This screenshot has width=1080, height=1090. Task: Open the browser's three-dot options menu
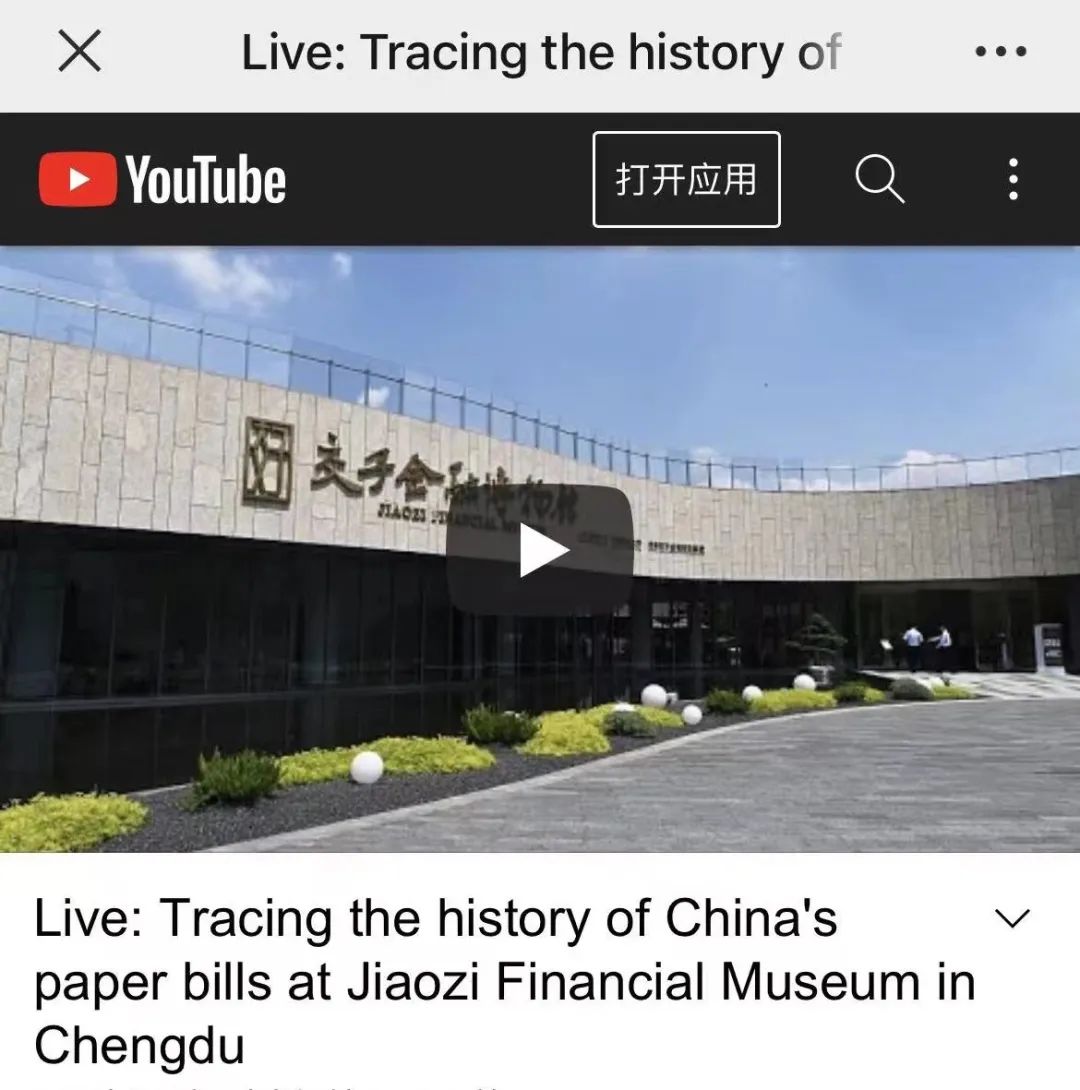pyautogui.click(x=1000, y=51)
